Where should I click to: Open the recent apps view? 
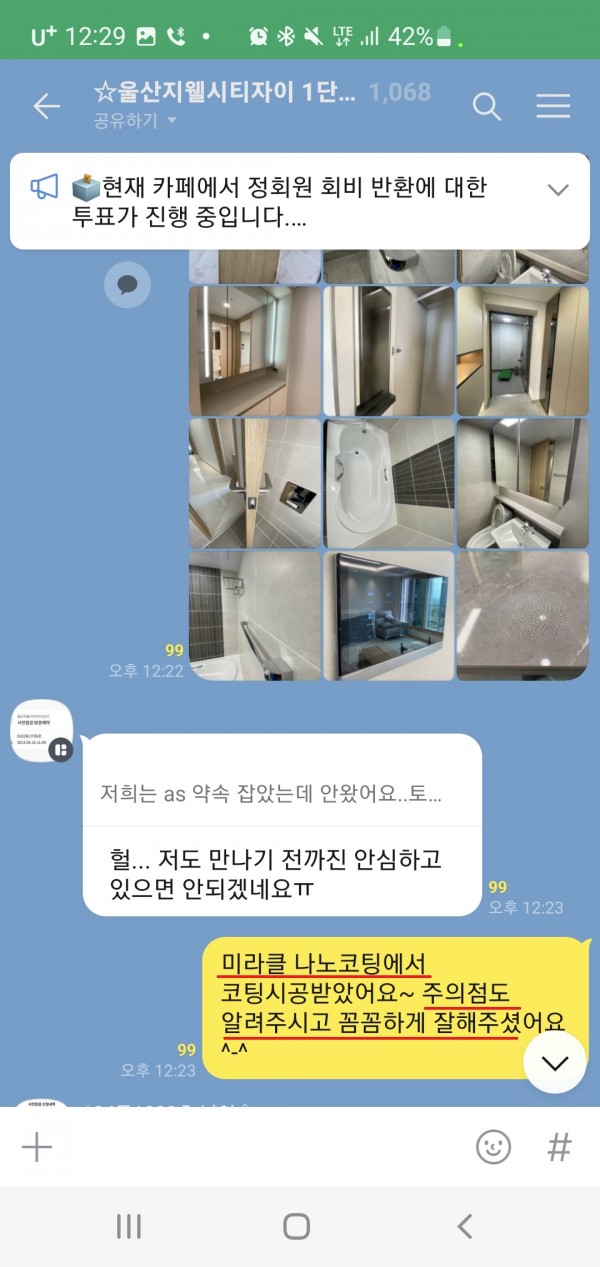click(130, 1226)
